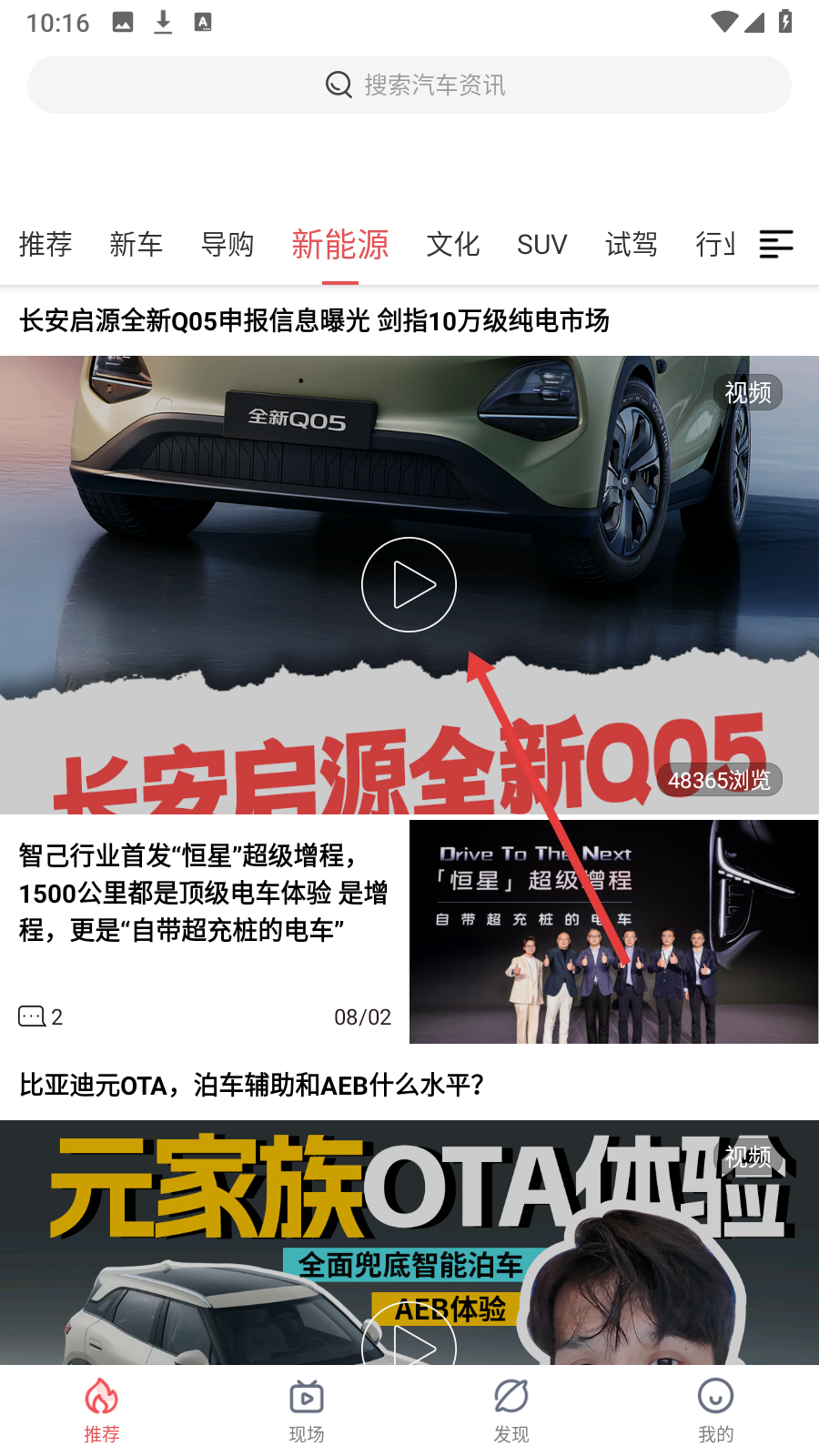
Task: Open the 文化 tab
Action: click(453, 244)
